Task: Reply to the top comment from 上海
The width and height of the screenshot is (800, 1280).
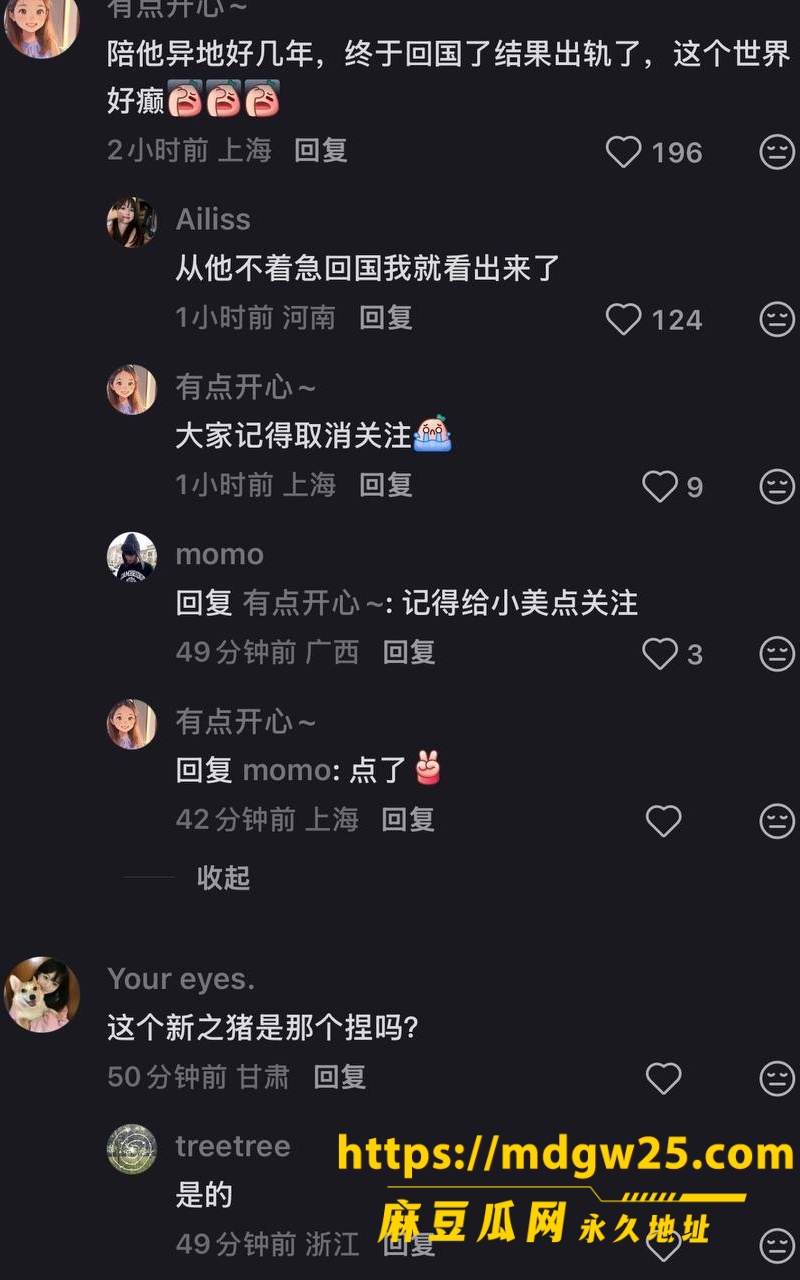Action: pyautogui.click(x=321, y=151)
